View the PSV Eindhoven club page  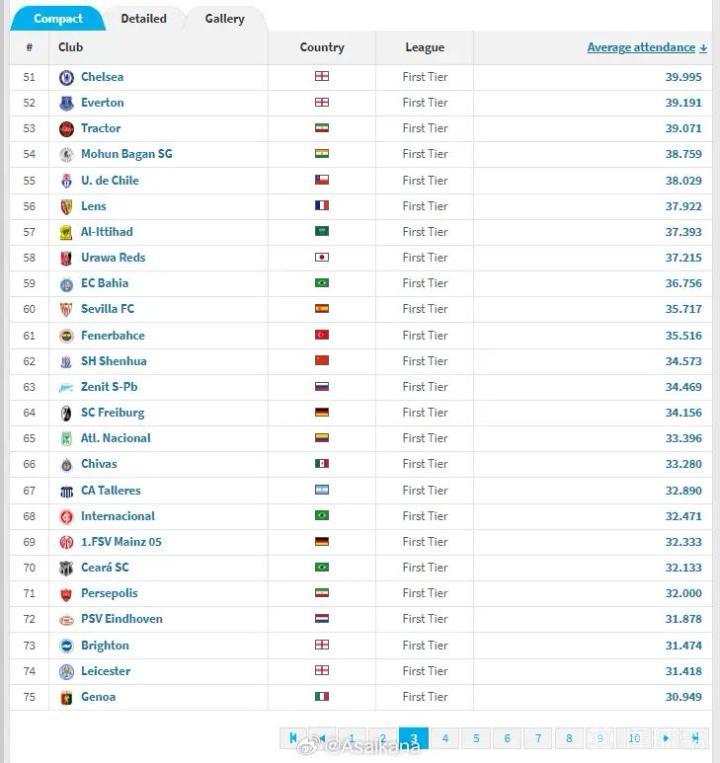point(121,619)
